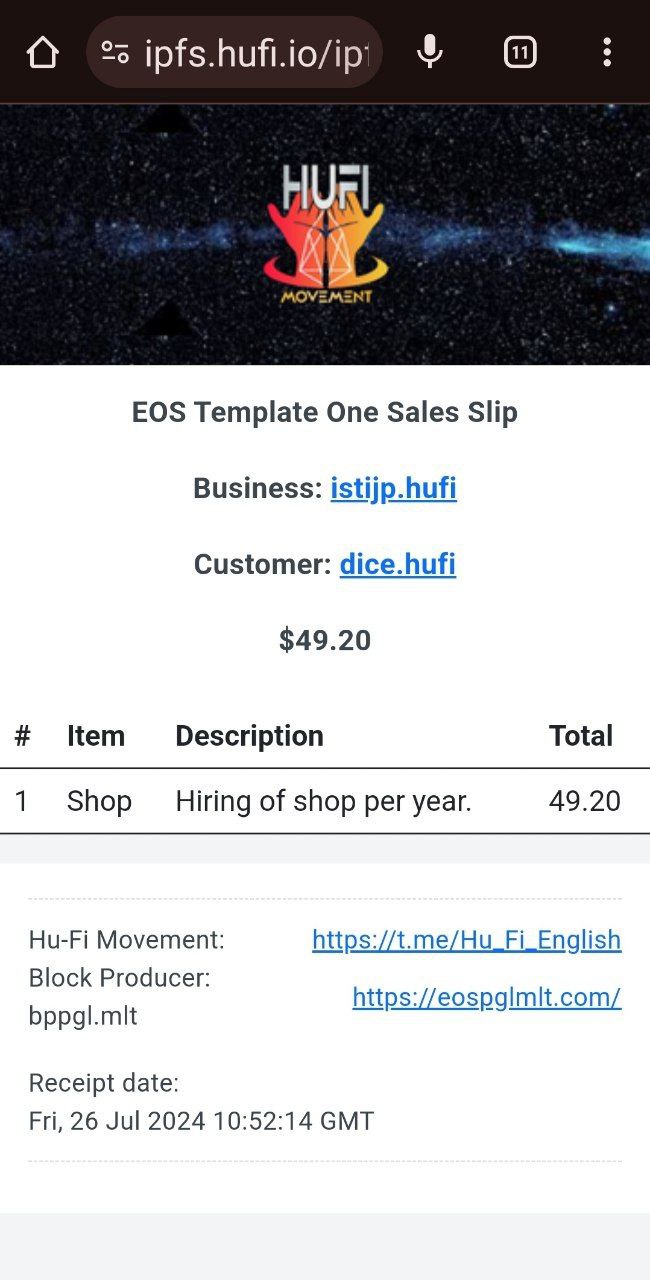This screenshot has height=1280, width=650.
Task: Open the browser overflow menu
Action: (x=607, y=52)
